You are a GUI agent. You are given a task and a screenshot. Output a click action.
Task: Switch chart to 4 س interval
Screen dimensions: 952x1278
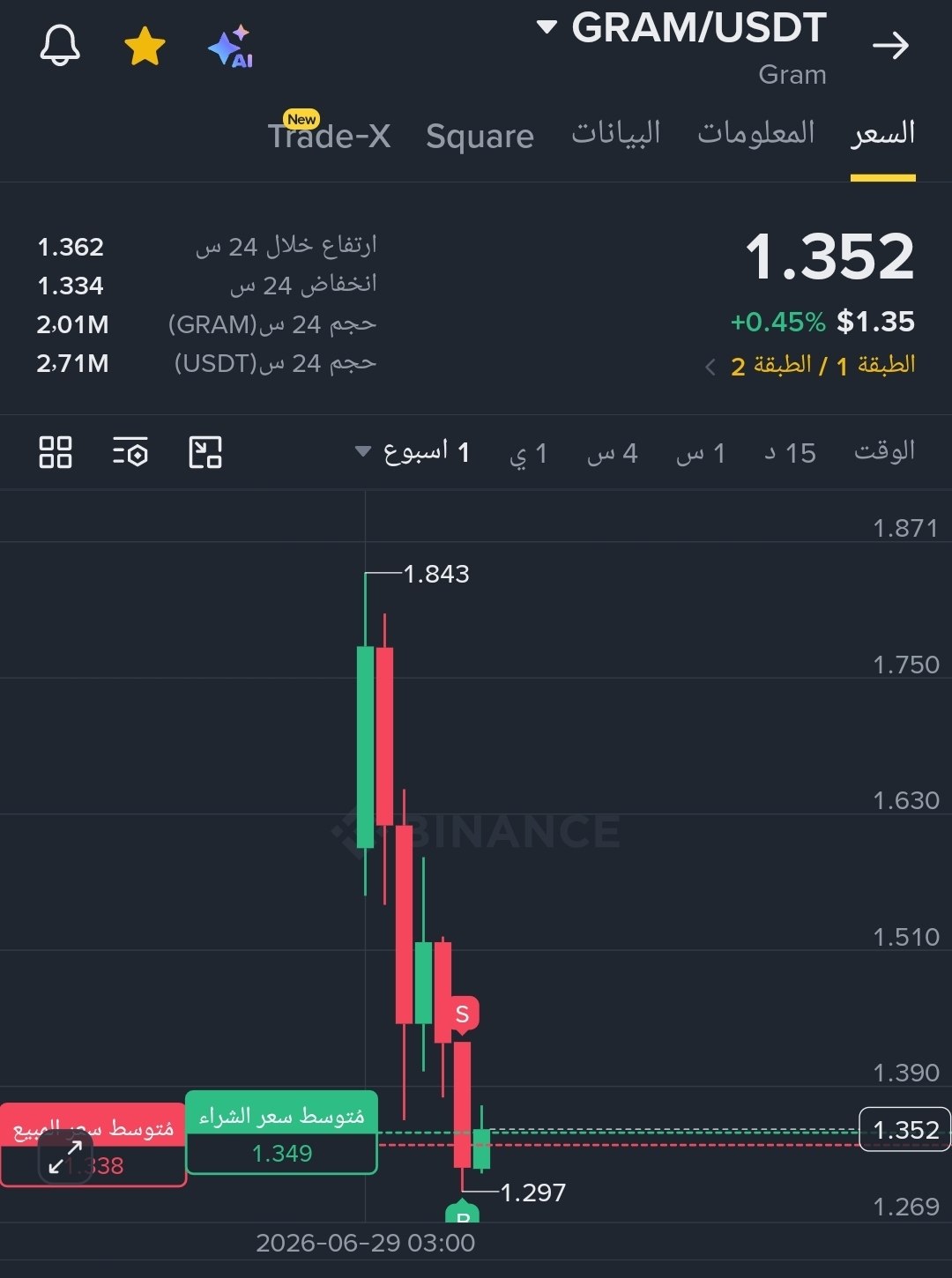(x=613, y=453)
